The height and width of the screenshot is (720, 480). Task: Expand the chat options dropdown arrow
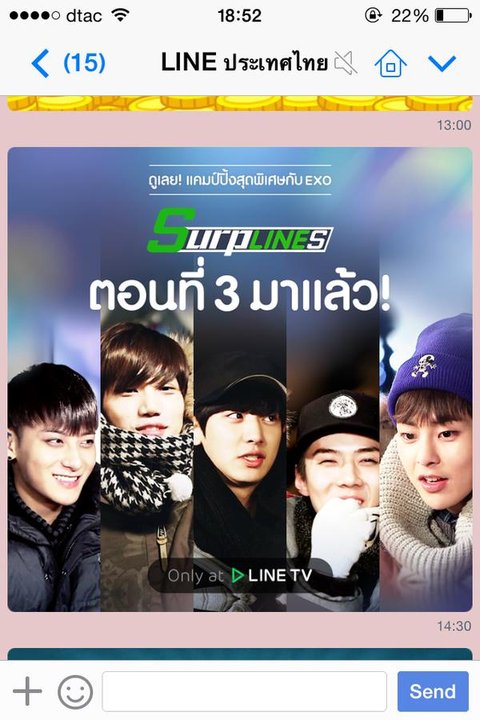pyautogui.click(x=442, y=63)
